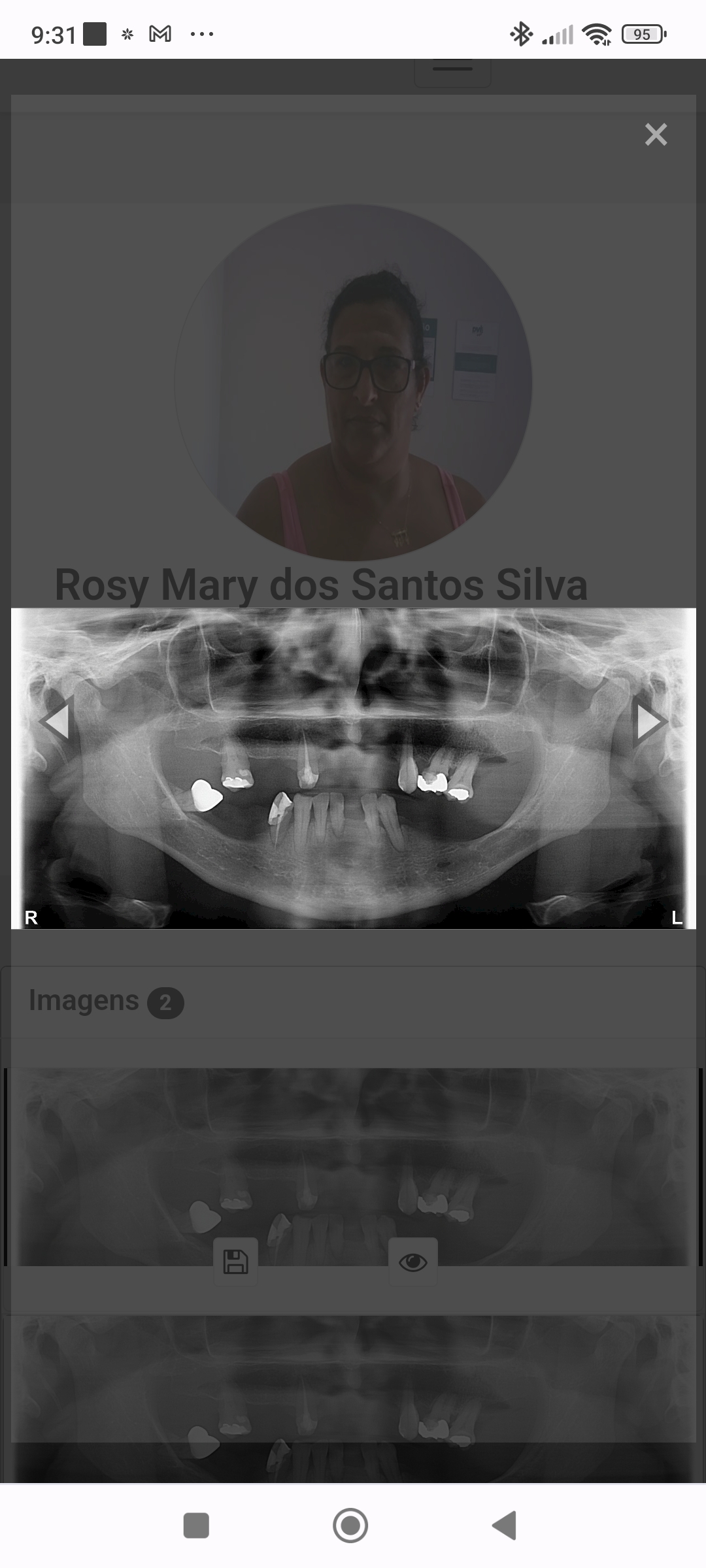Close the X-ray image viewer
706x1568 pixels.
656,135
